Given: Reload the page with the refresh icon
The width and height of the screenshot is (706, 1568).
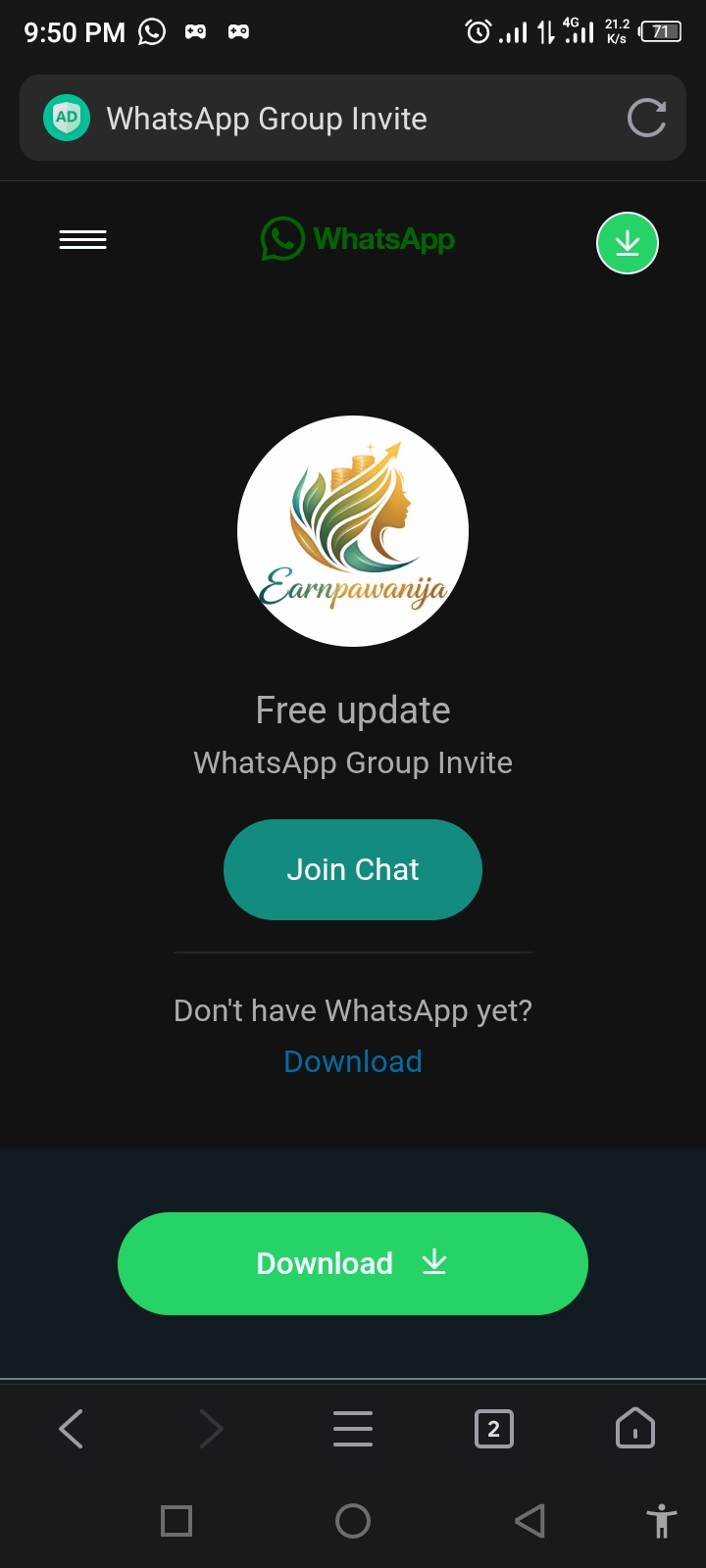Looking at the screenshot, I should (646, 119).
